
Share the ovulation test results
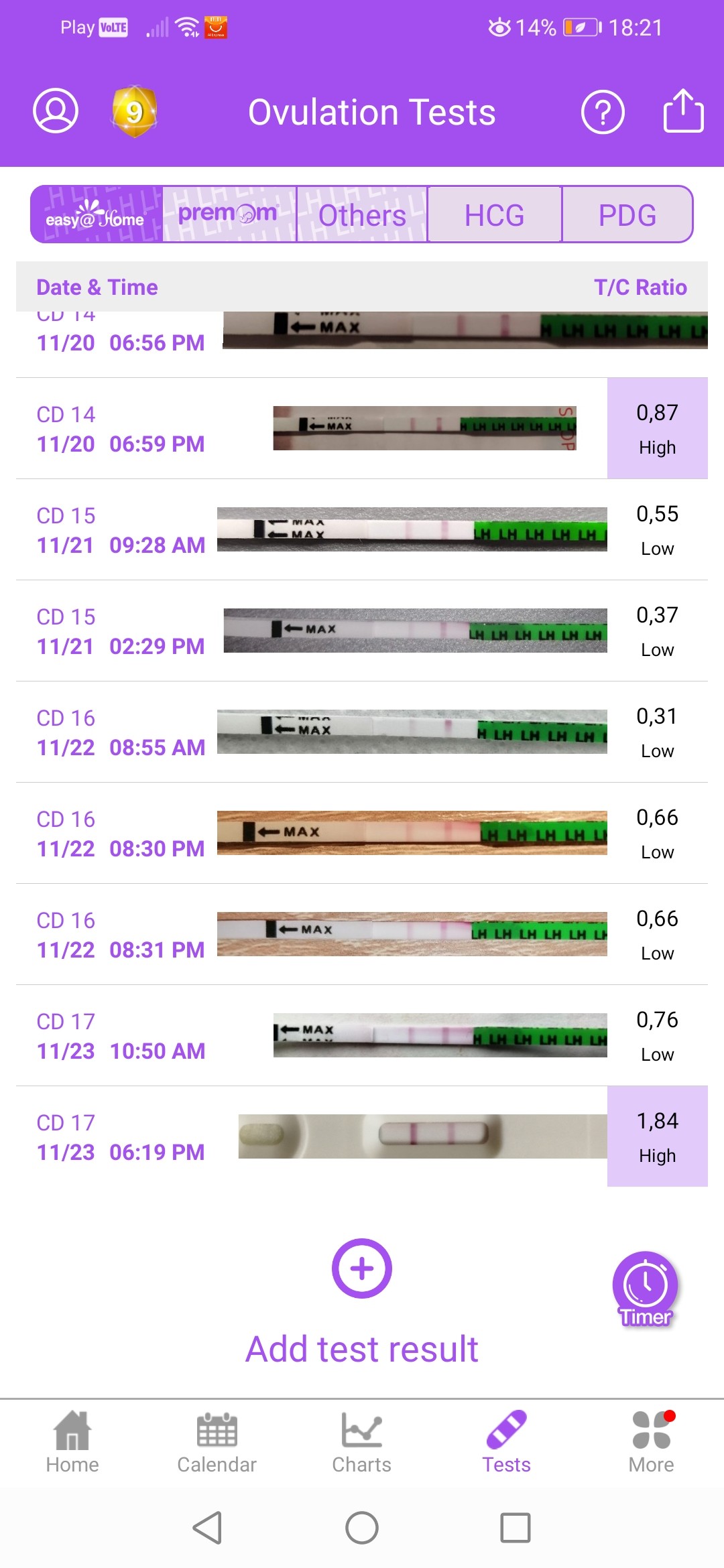[682, 111]
